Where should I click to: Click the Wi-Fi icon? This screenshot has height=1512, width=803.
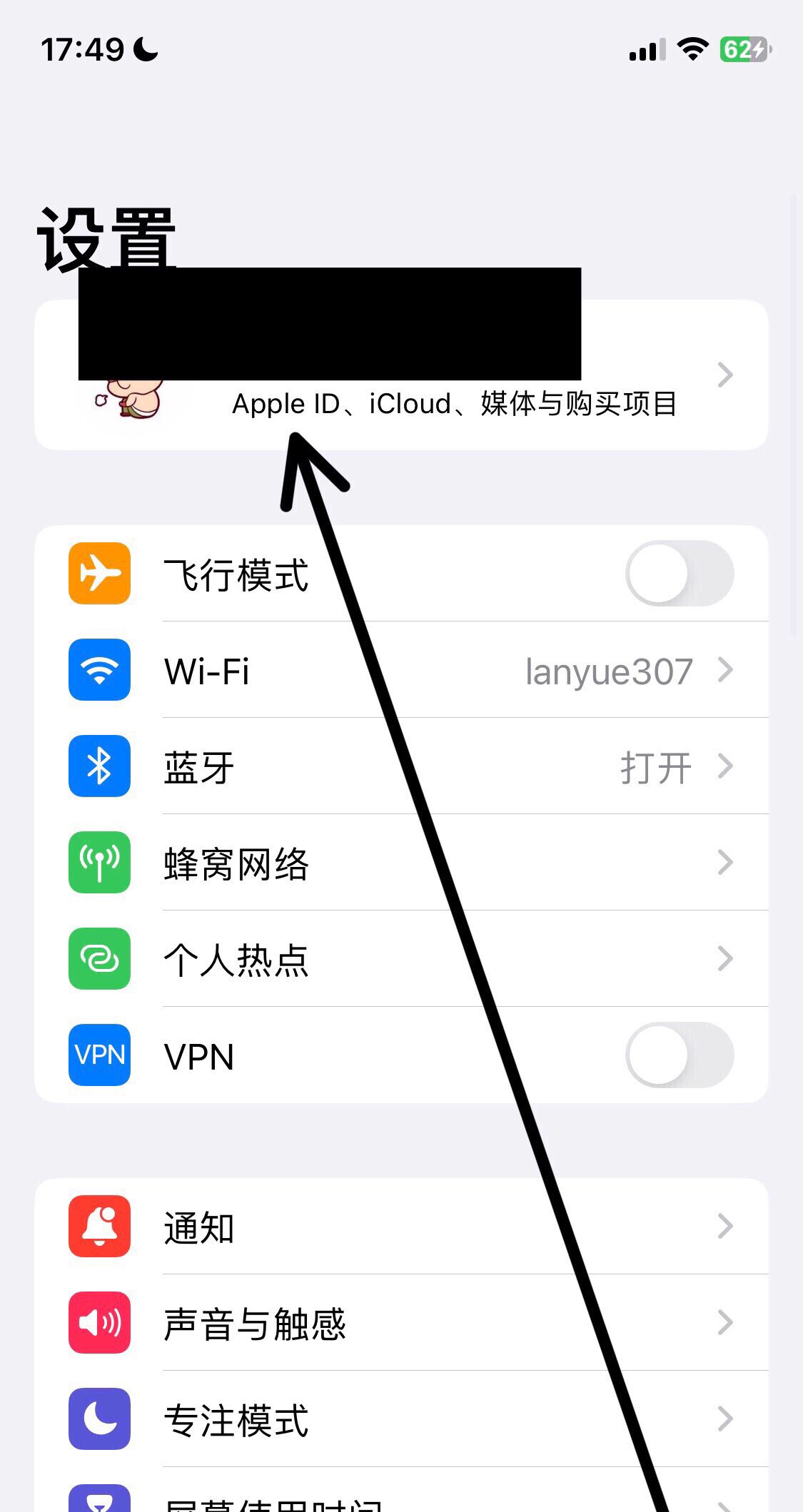pyautogui.click(x=99, y=669)
